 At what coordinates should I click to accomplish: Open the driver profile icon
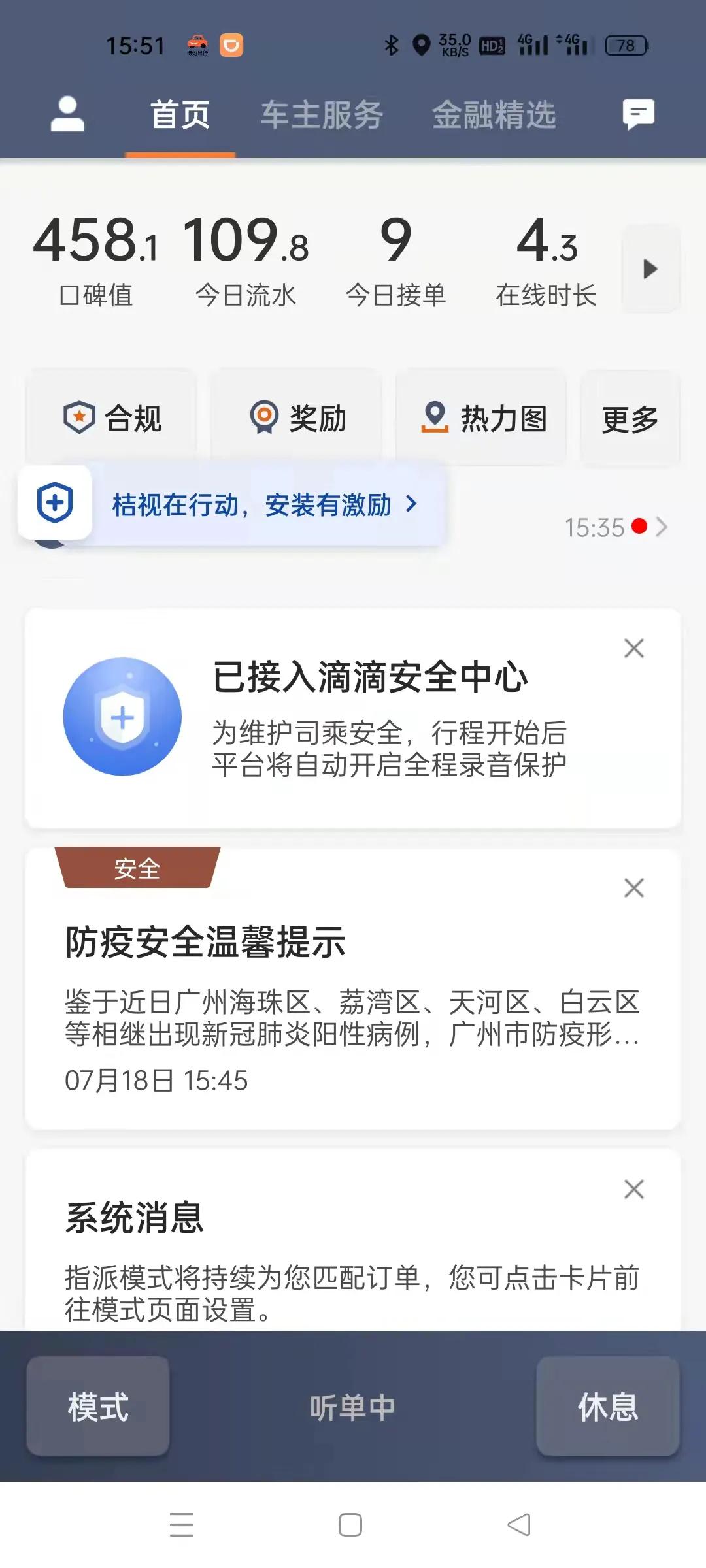pyautogui.click(x=67, y=114)
